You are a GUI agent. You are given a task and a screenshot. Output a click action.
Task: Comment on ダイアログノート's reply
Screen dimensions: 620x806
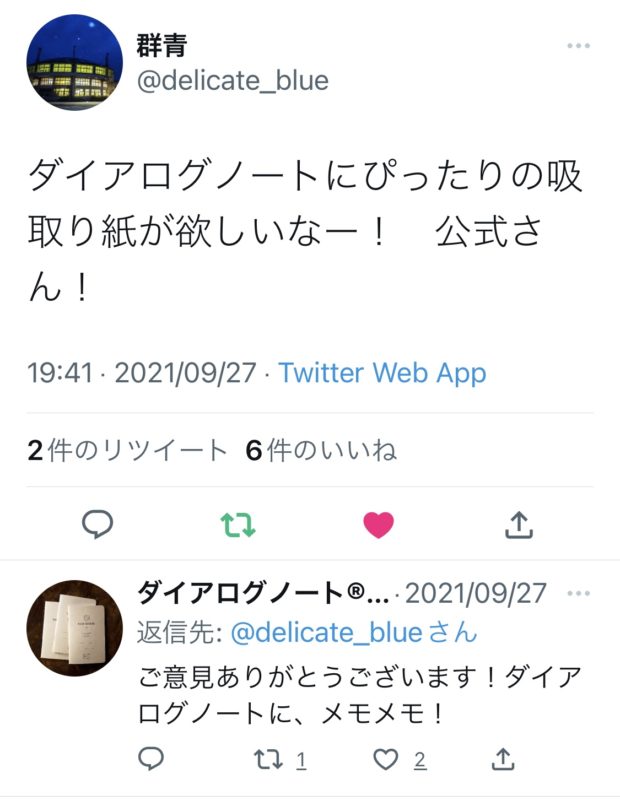150,759
